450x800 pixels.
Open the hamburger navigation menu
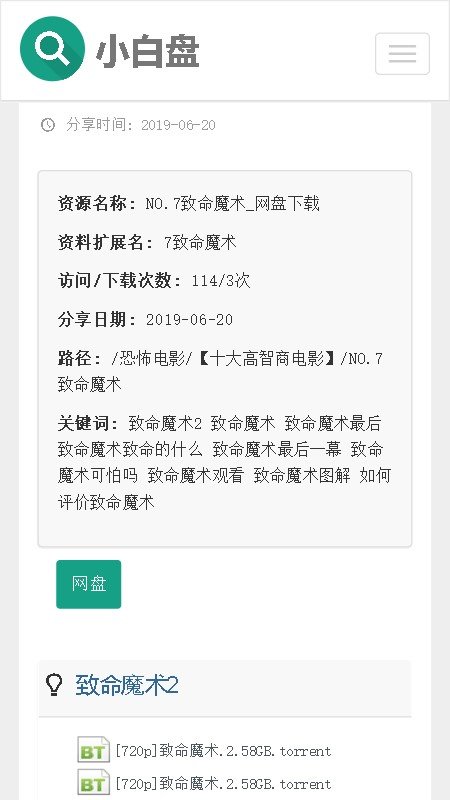402,54
